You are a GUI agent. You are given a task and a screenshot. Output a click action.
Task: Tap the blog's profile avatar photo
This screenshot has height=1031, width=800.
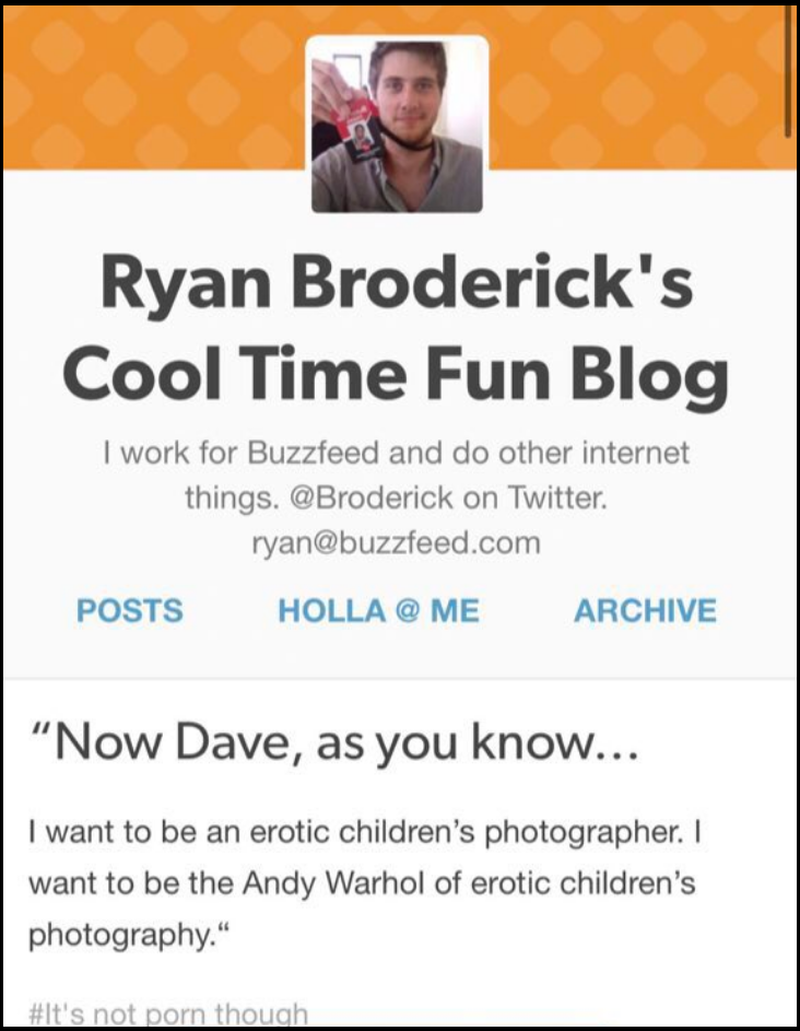(397, 125)
